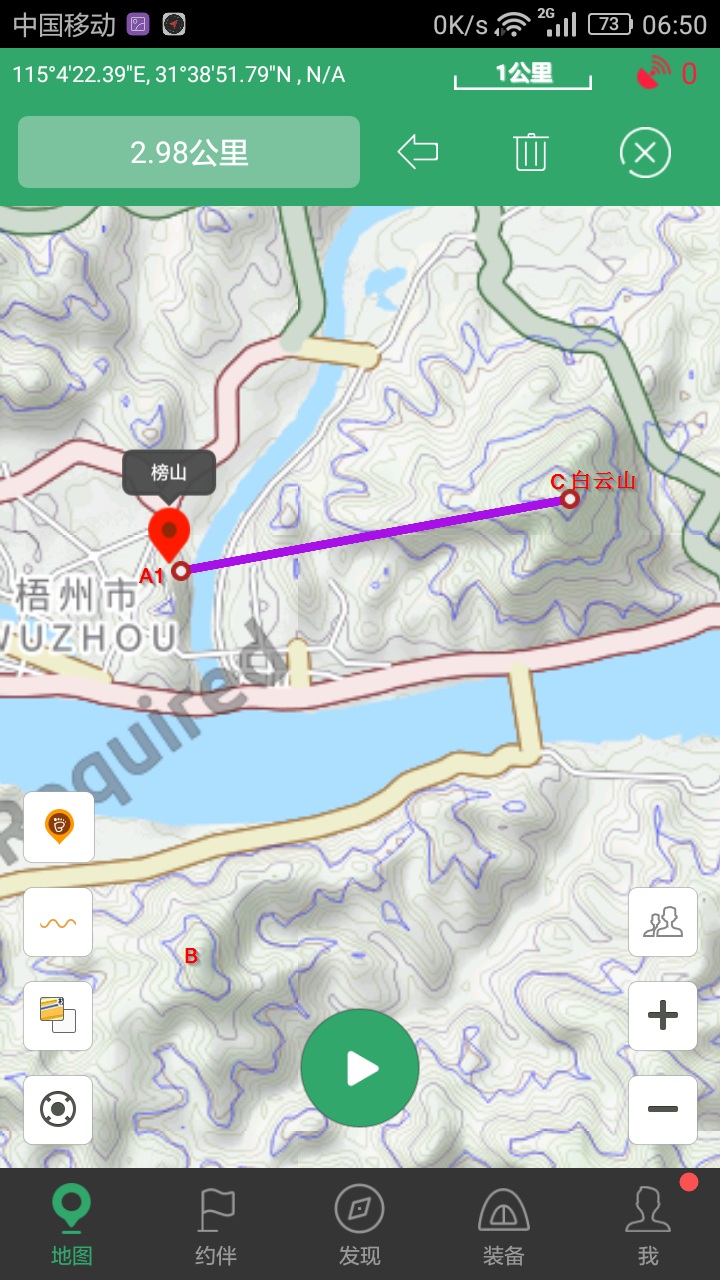Undo the last measurement point
720x1280 pixels.
(x=418, y=152)
